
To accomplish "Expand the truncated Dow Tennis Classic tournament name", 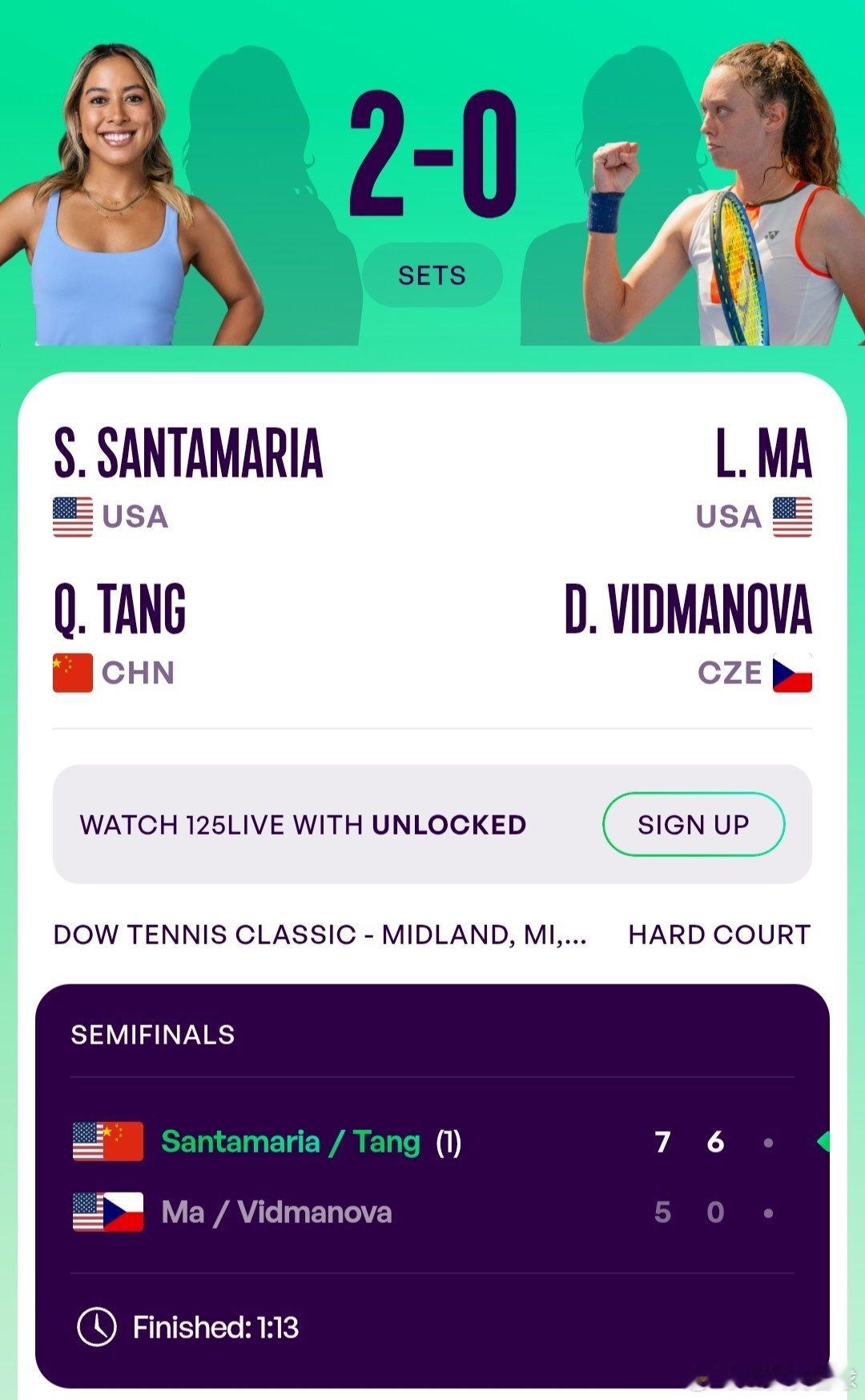I will pos(320,934).
